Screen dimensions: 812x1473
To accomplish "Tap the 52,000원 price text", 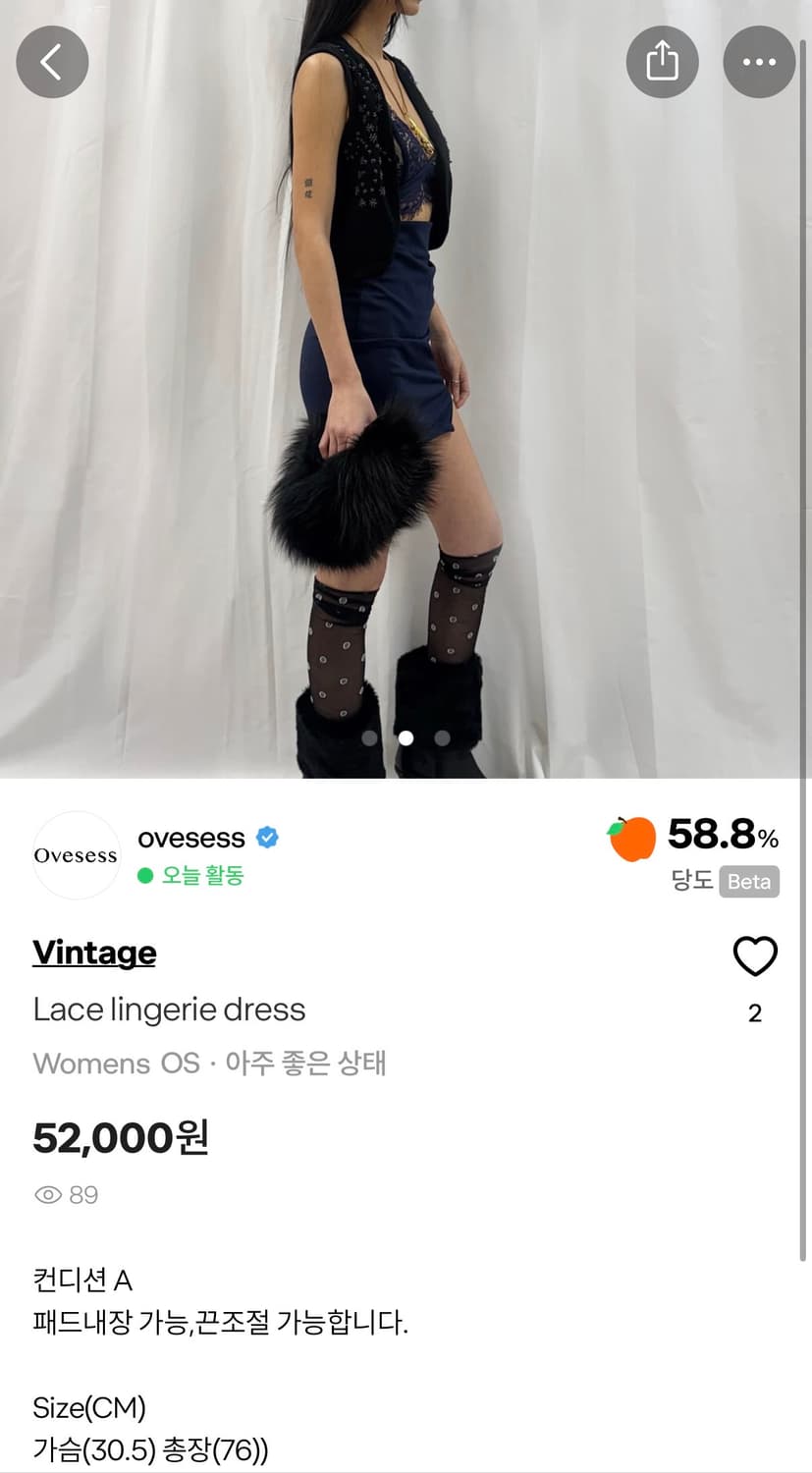I will (x=120, y=1137).
